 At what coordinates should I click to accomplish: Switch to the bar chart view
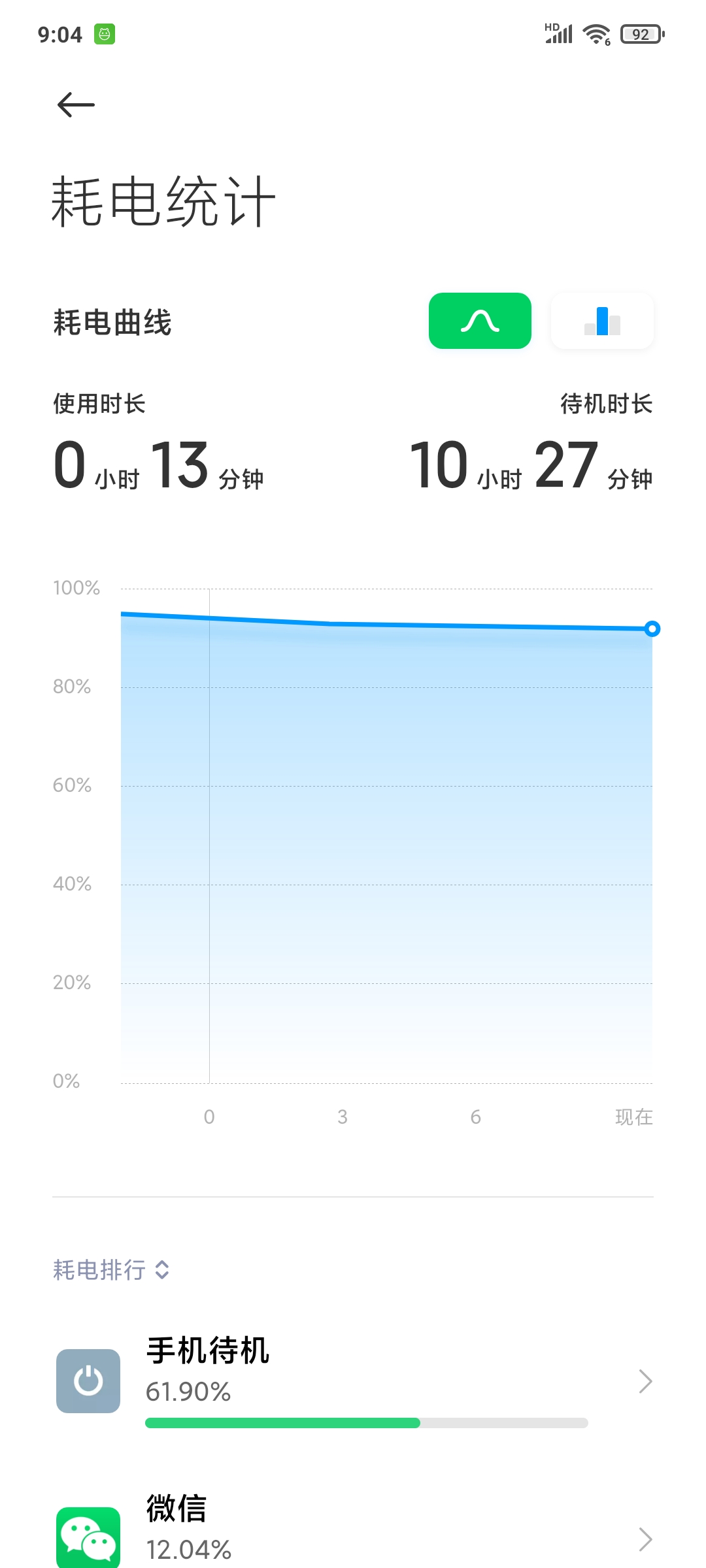tap(602, 321)
